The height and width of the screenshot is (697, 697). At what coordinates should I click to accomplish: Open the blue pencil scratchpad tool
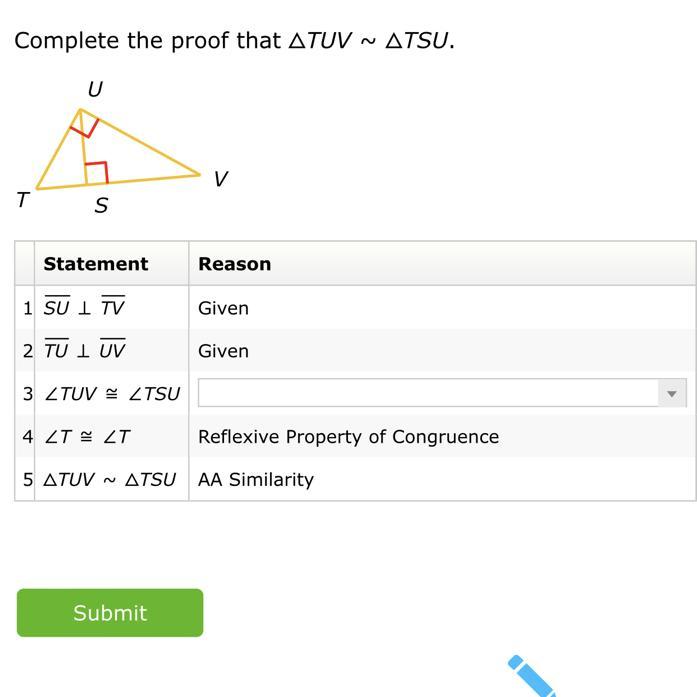click(x=531, y=677)
